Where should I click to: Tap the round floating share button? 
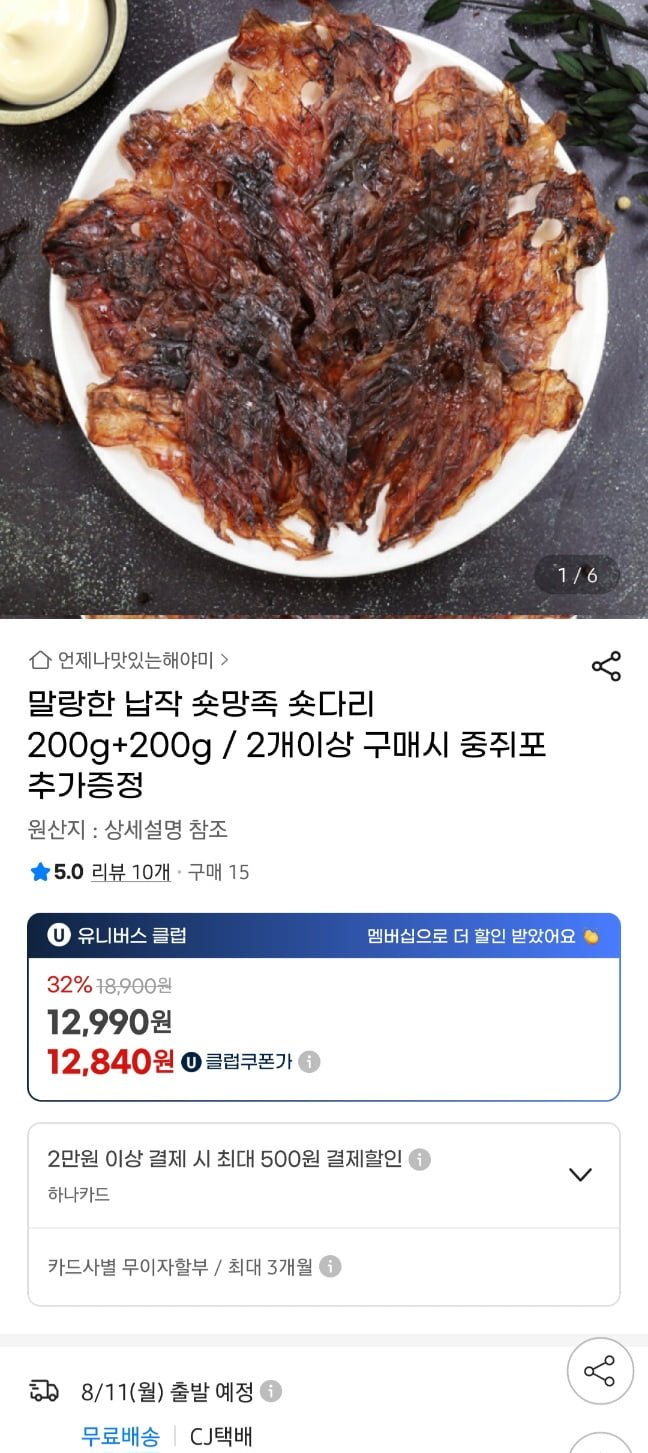tap(600, 1371)
